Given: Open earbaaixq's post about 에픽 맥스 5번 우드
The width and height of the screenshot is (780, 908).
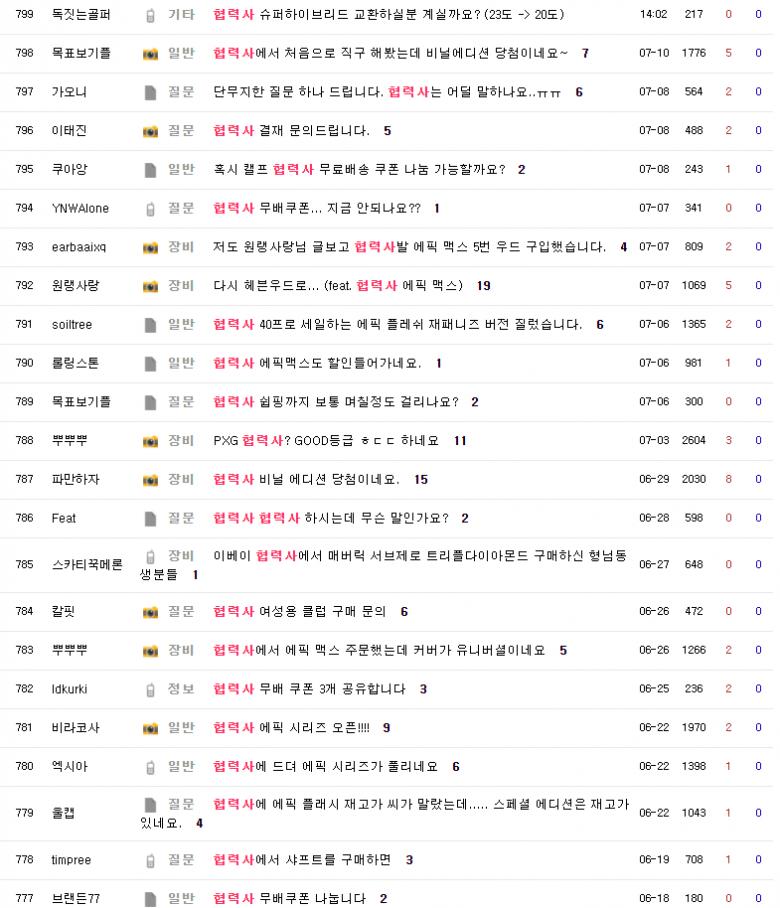Looking at the screenshot, I should tap(409, 247).
